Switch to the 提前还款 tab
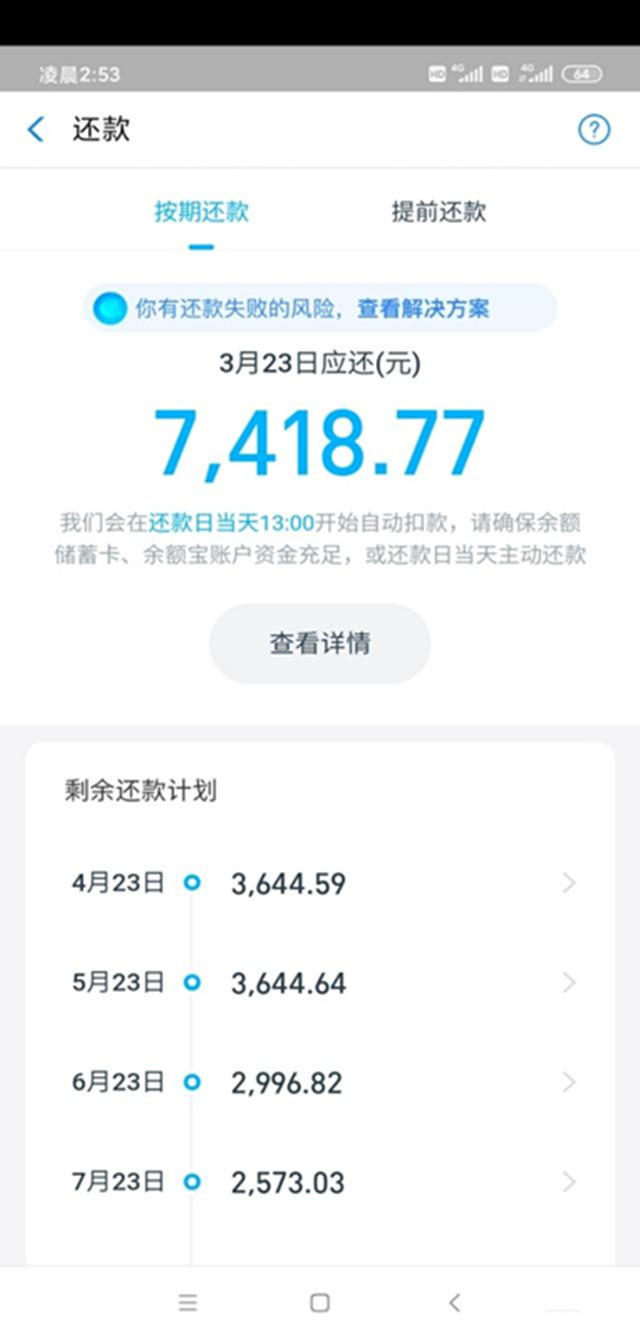The image size is (640, 1340). [438, 212]
